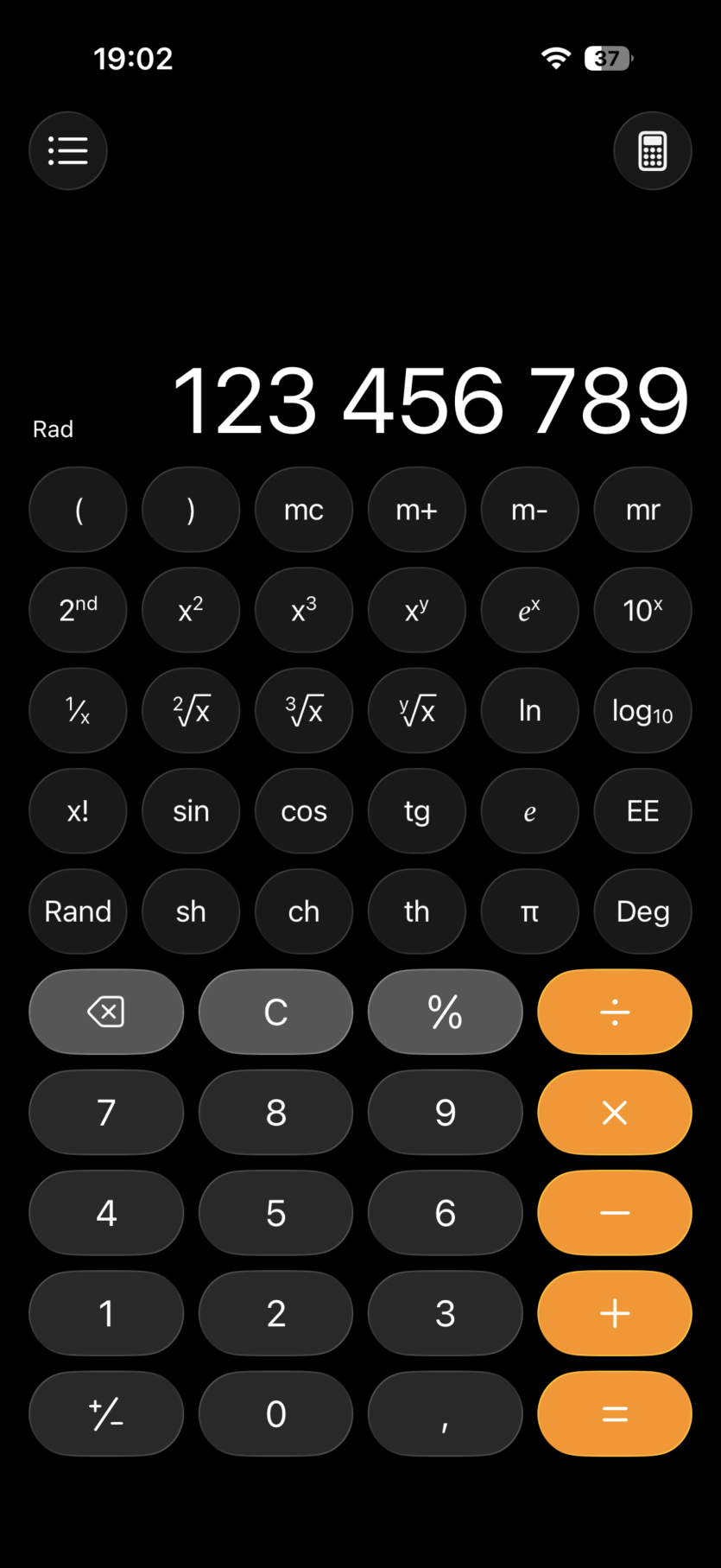The image size is (721, 1568).
Task: Enter the decimal comma
Action: [x=445, y=1413]
